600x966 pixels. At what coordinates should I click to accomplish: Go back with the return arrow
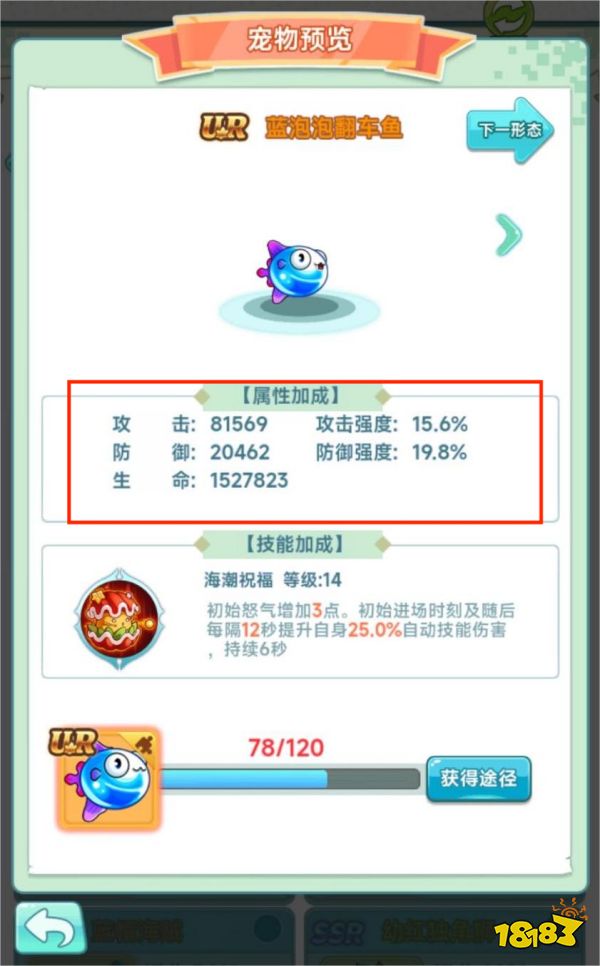(48, 929)
